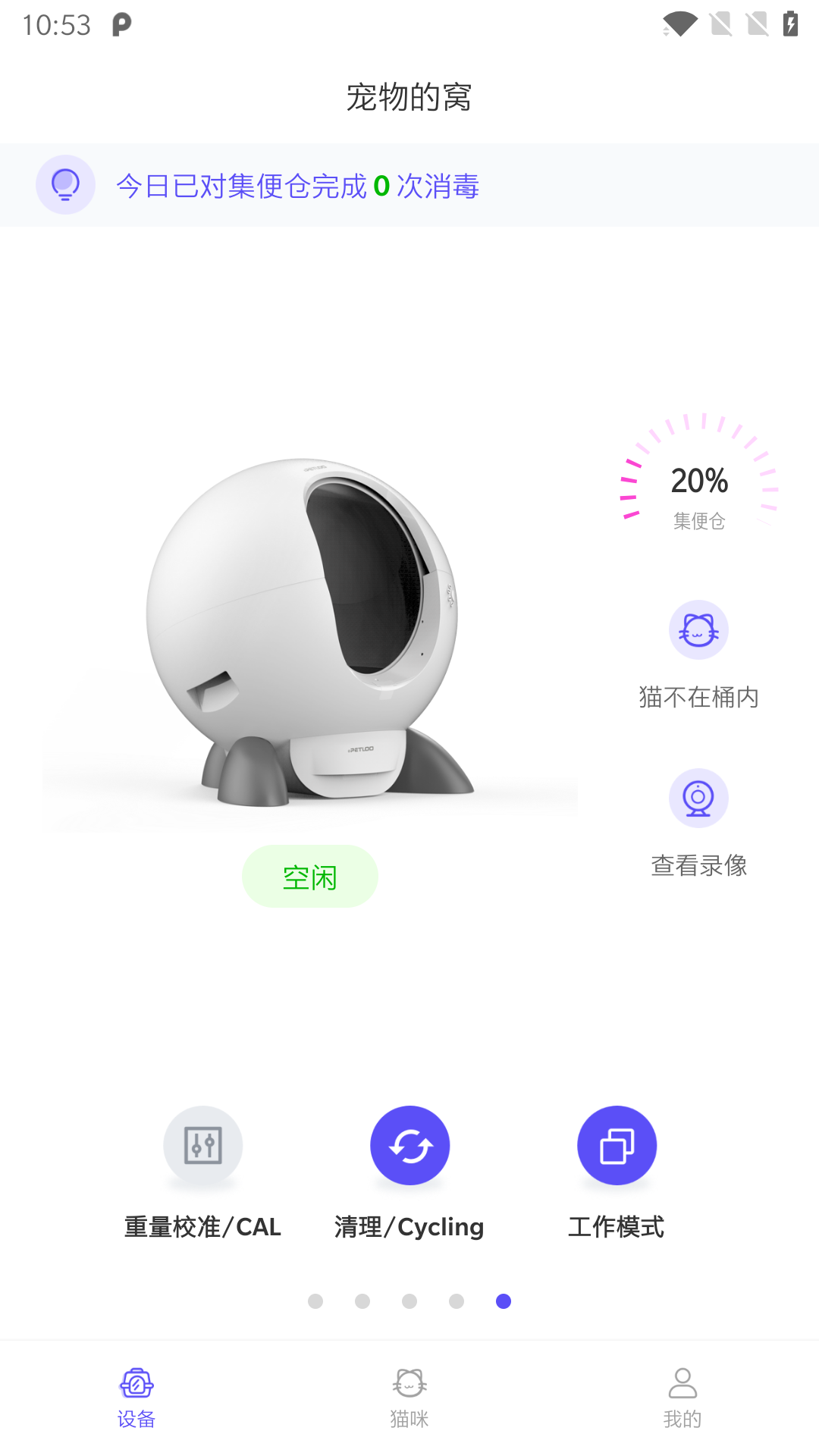The image size is (819, 1456).
Task: Tap the 猫不在桶内 cat status icon
Action: (698, 630)
